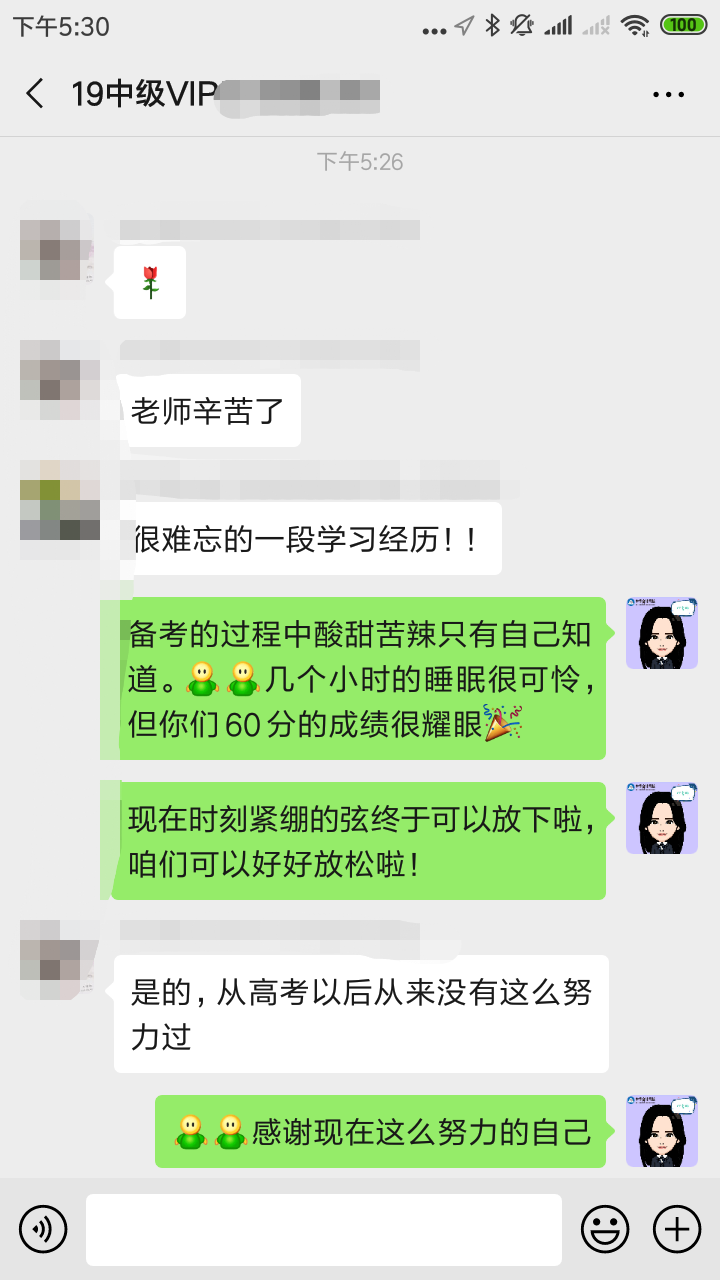Go back from the 19中级VIP chat
This screenshot has height=1280, width=720.
[x=35, y=94]
